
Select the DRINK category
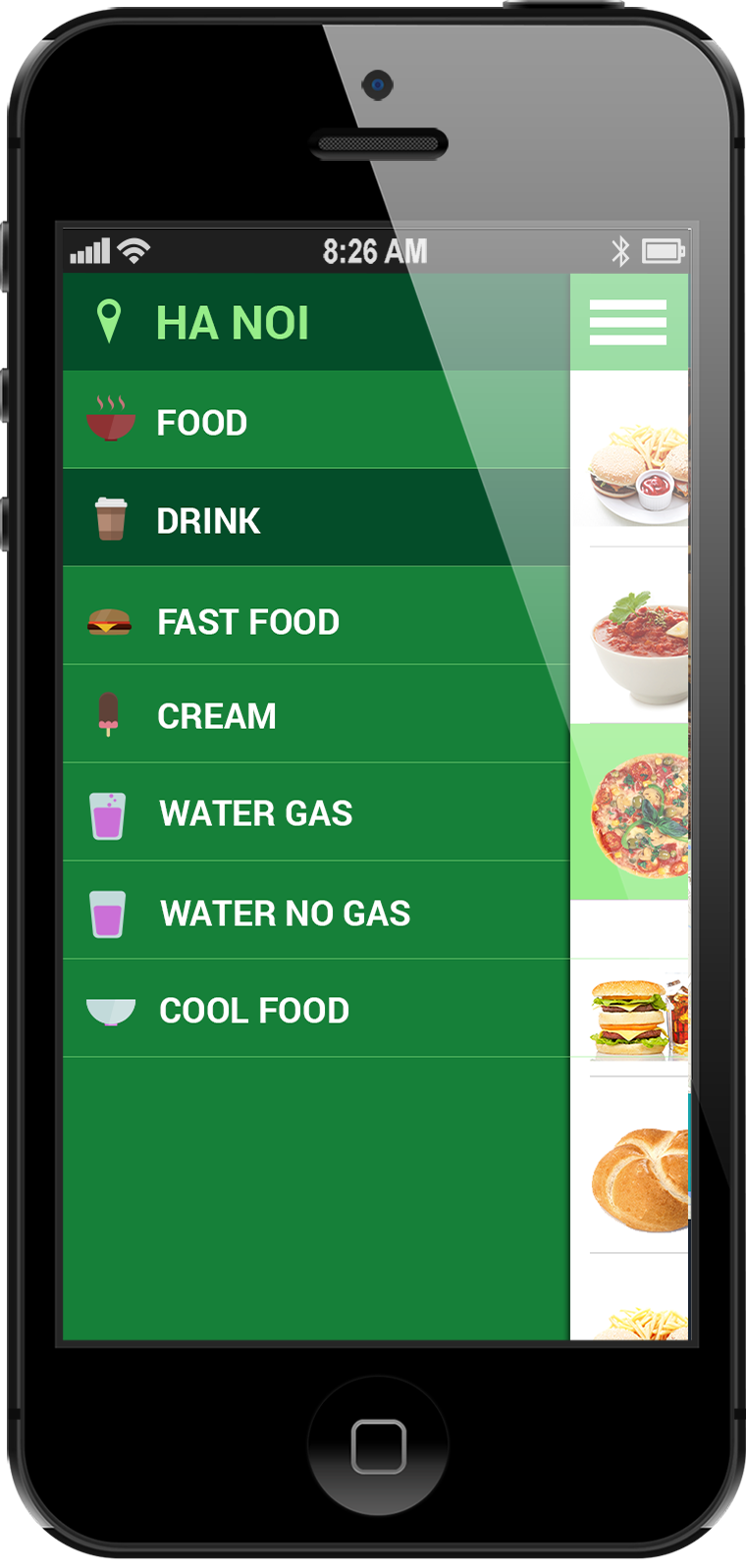point(316,518)
